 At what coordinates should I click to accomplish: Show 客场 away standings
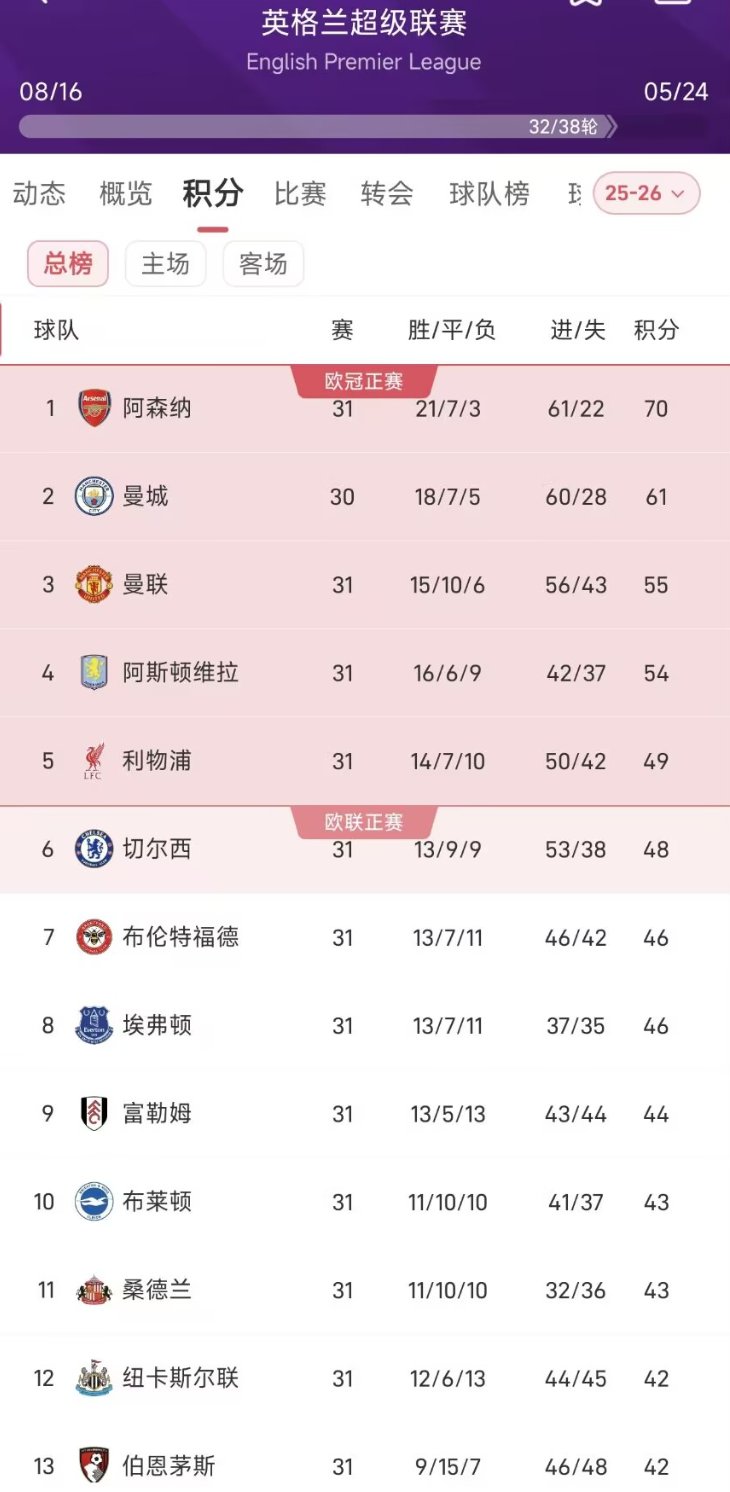pos(263,264)
